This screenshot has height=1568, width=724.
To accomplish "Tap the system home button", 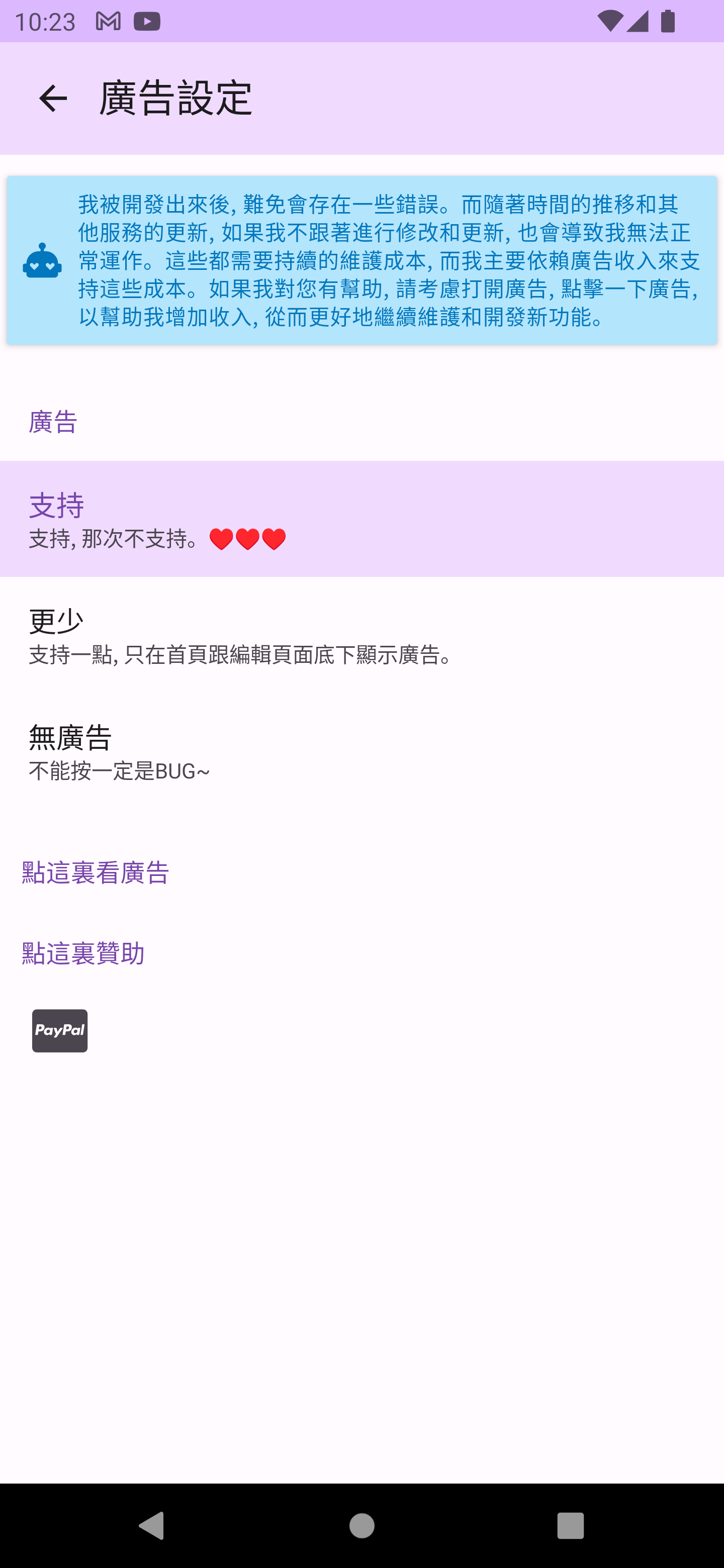I will [361, 1525].
